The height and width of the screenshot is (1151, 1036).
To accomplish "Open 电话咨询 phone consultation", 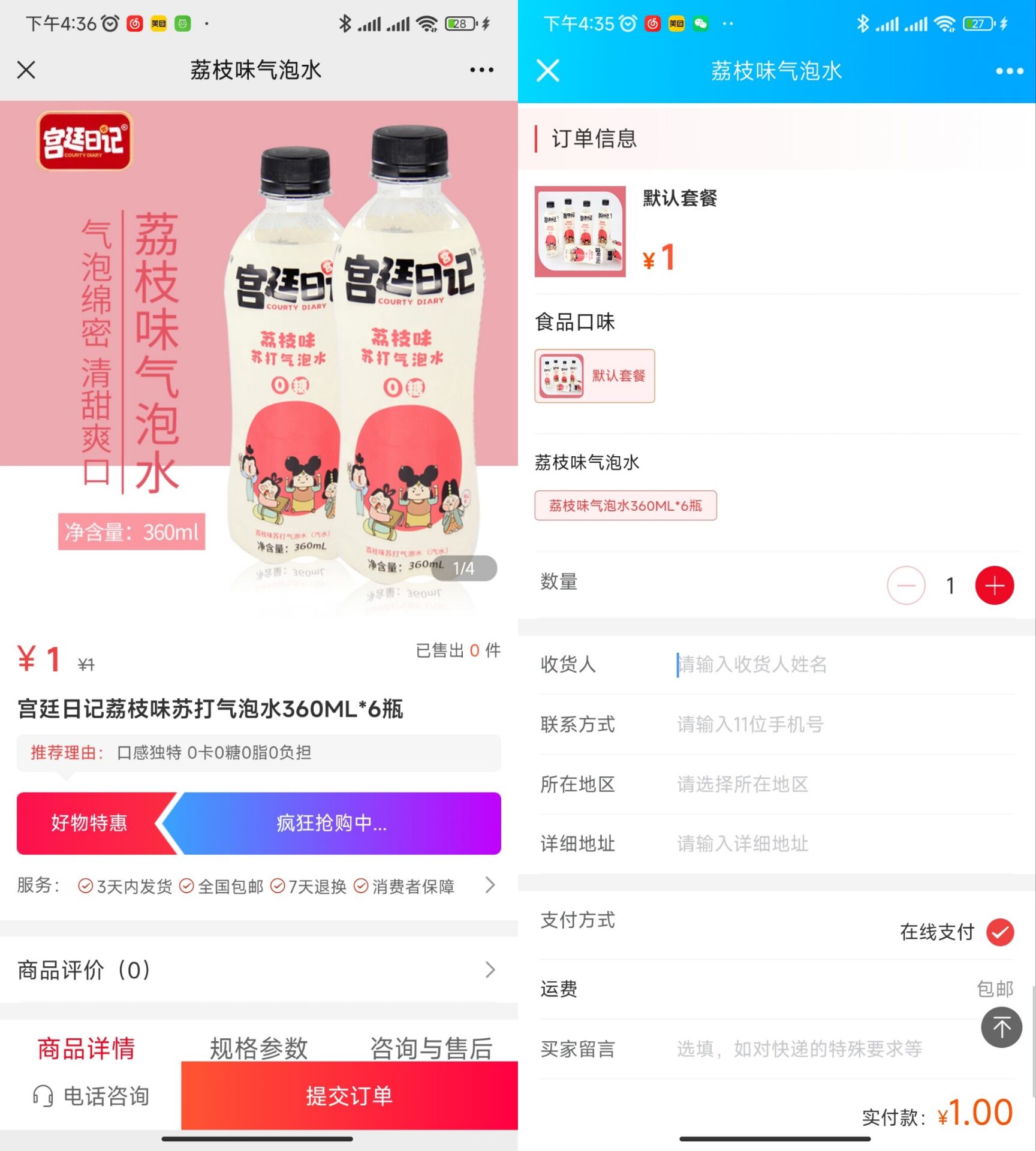I will tap(91, 1096).
